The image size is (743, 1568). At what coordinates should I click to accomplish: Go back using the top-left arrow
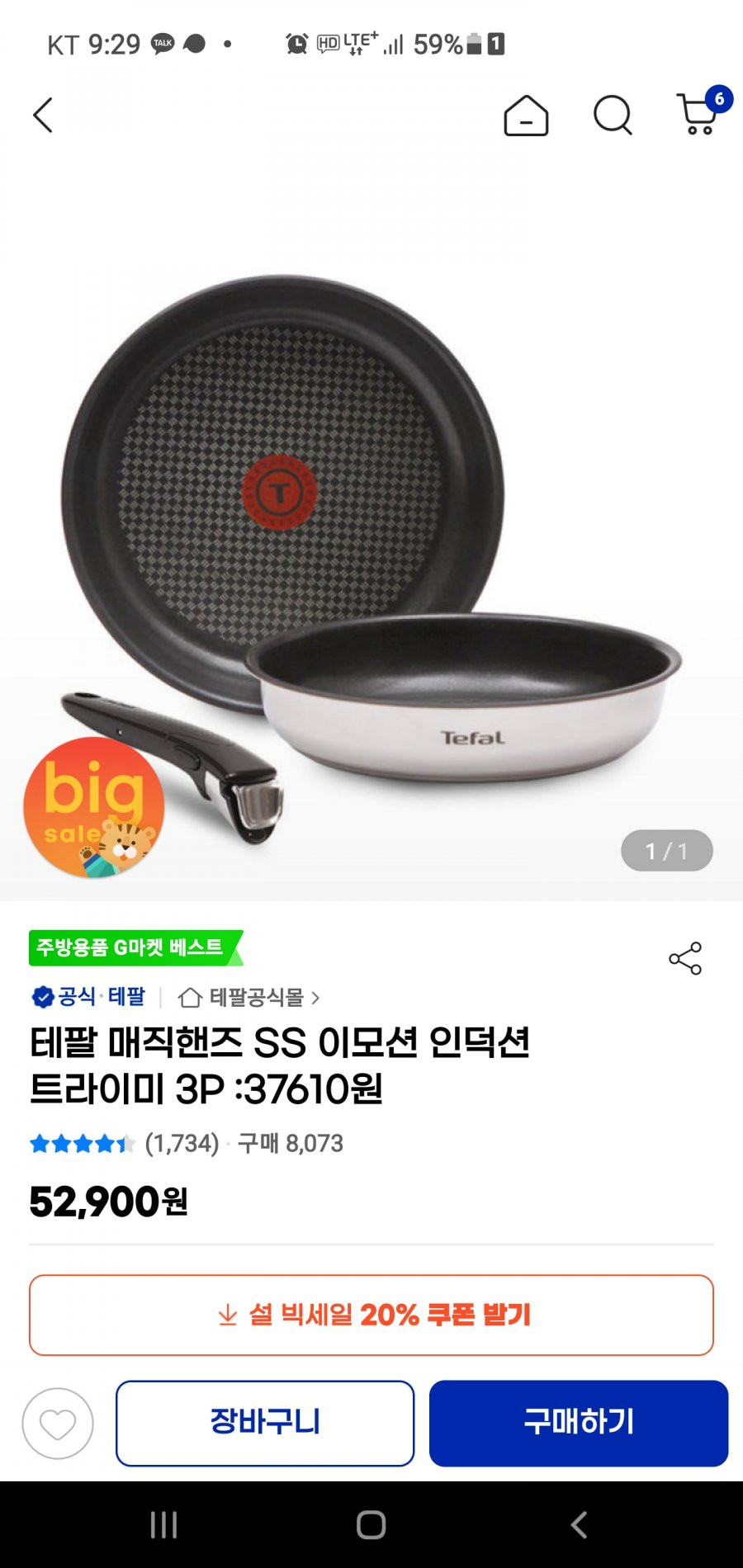(x=43, y=115)
